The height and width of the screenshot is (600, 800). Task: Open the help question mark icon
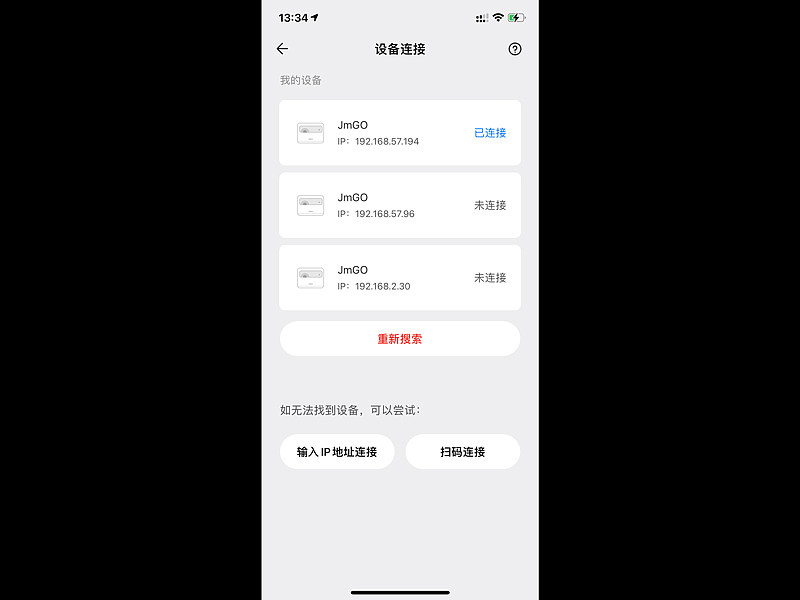pos(515,49)
